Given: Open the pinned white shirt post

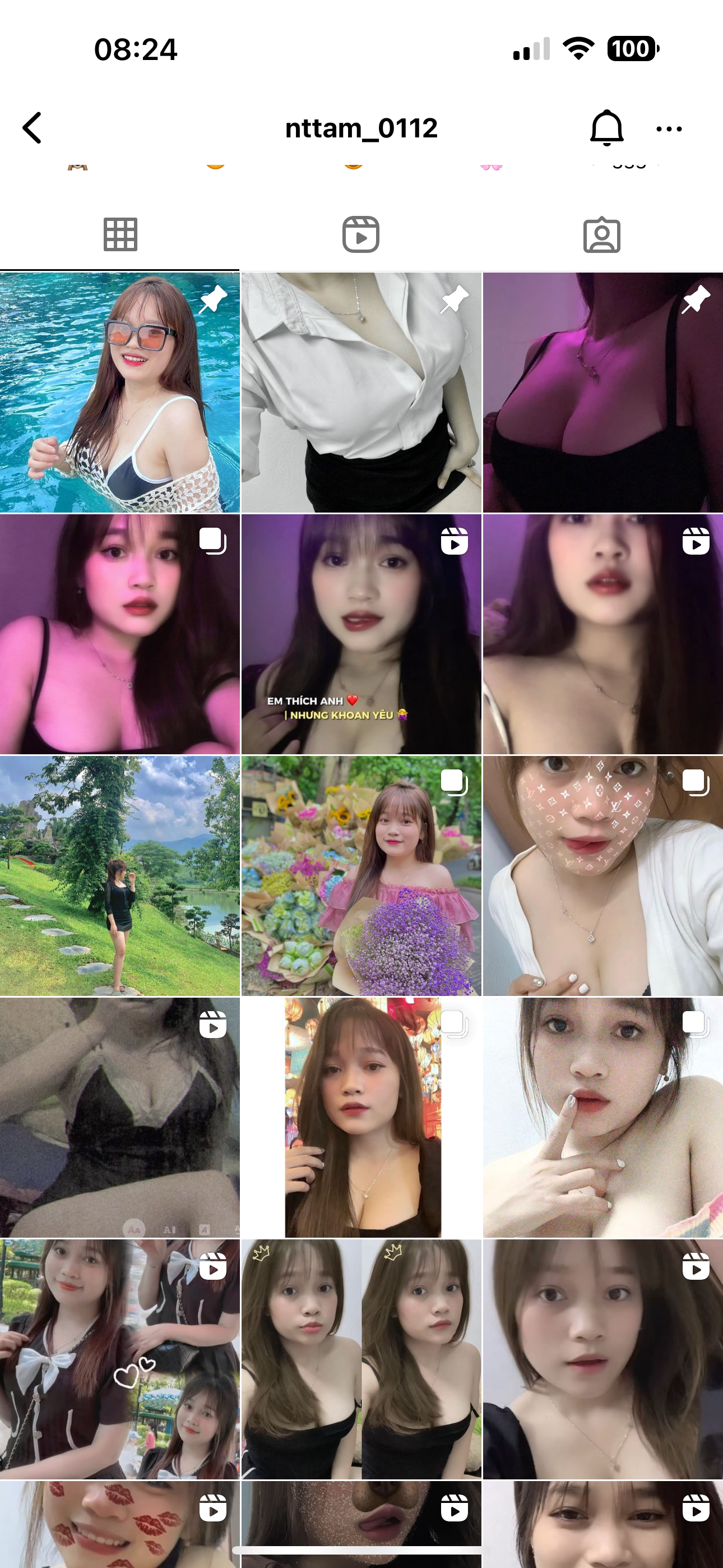Looking at the screenshot, I should (361, 393).
